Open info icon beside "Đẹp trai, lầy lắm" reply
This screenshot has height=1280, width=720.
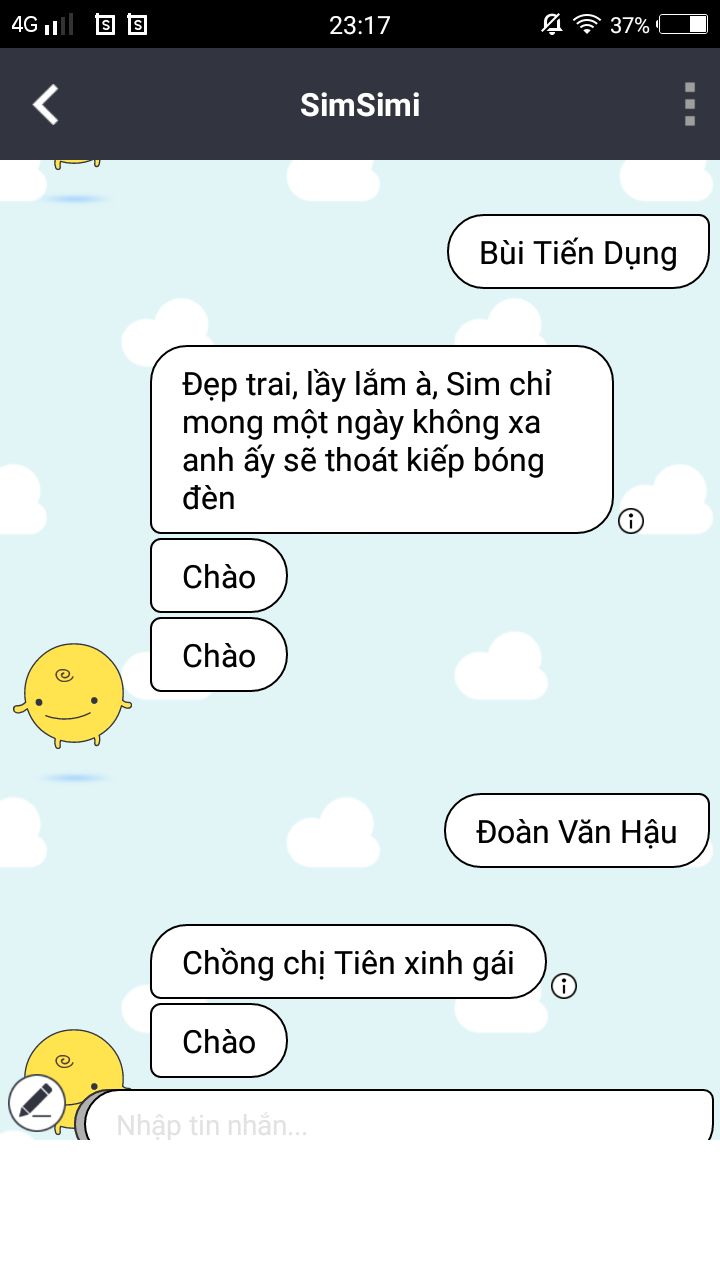click(x=631, y=521)
